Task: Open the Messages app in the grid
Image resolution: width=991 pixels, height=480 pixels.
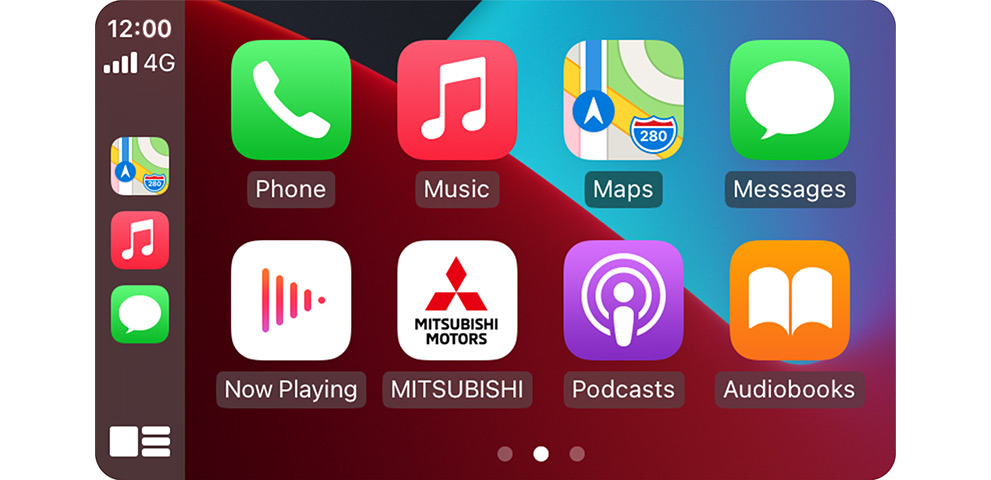Action: 789,100
